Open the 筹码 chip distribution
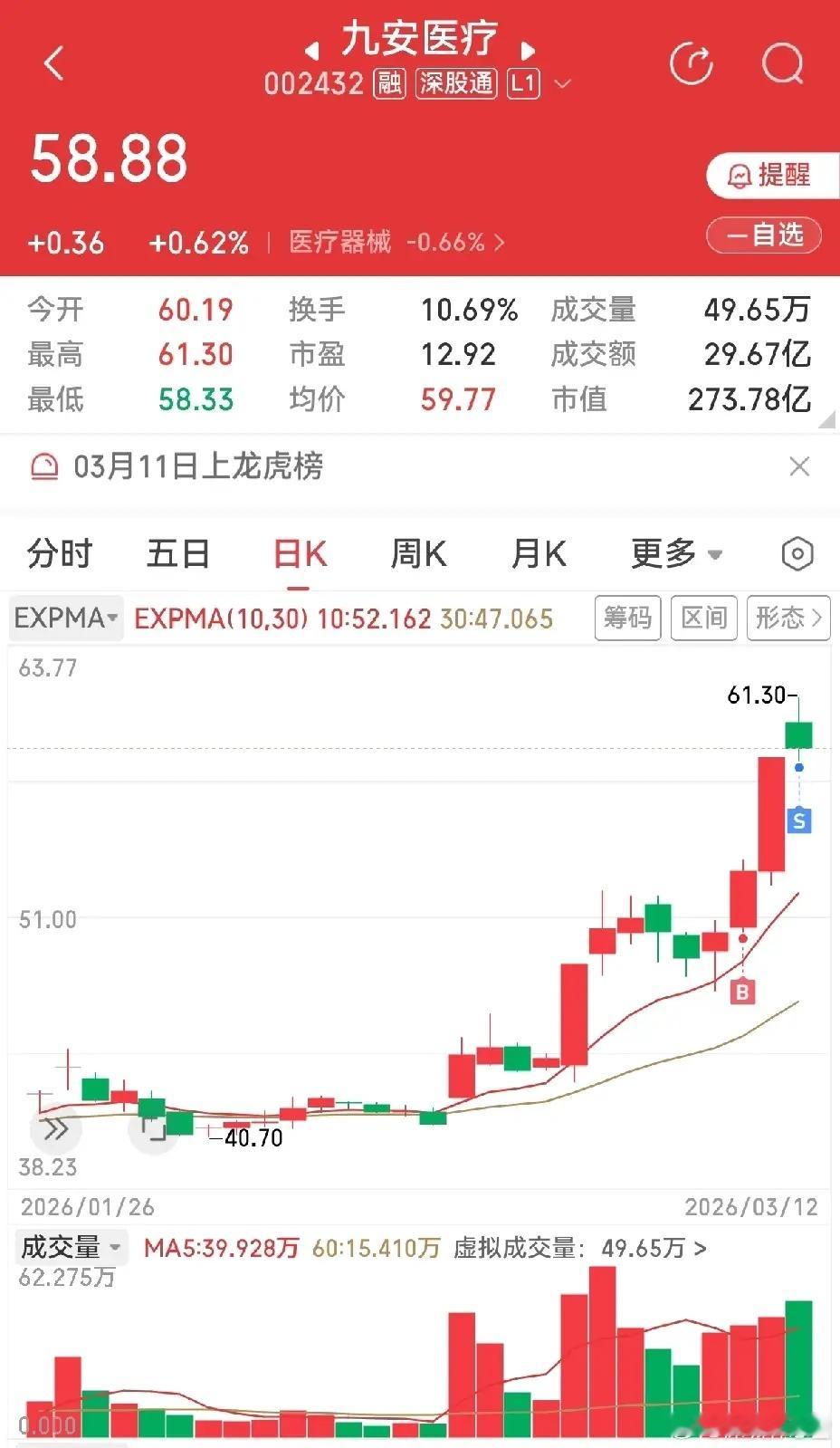Viewport: 840px width, 1448px height. [627, 619]
